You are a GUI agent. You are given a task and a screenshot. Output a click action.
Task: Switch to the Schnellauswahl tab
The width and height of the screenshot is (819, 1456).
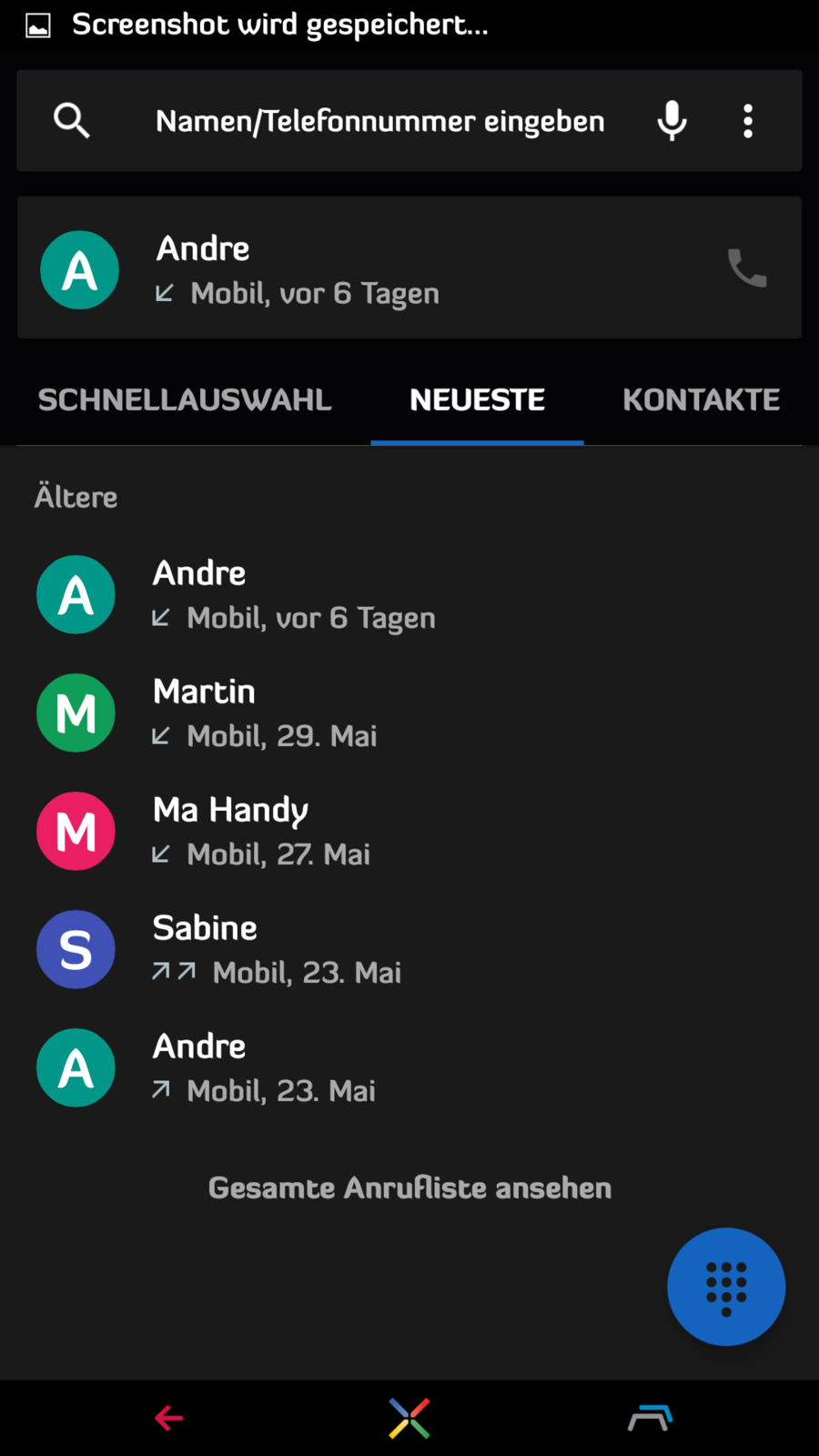185,399
